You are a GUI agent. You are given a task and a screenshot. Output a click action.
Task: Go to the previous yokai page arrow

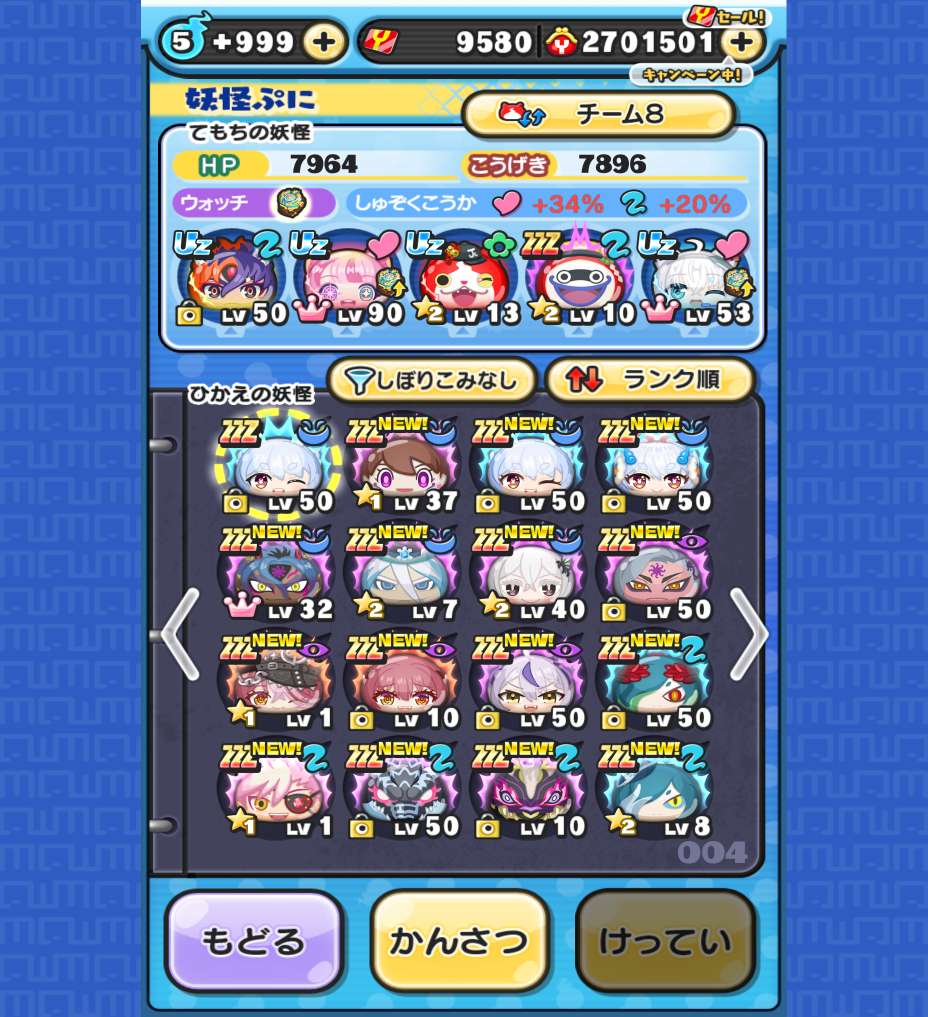(180, 634)
